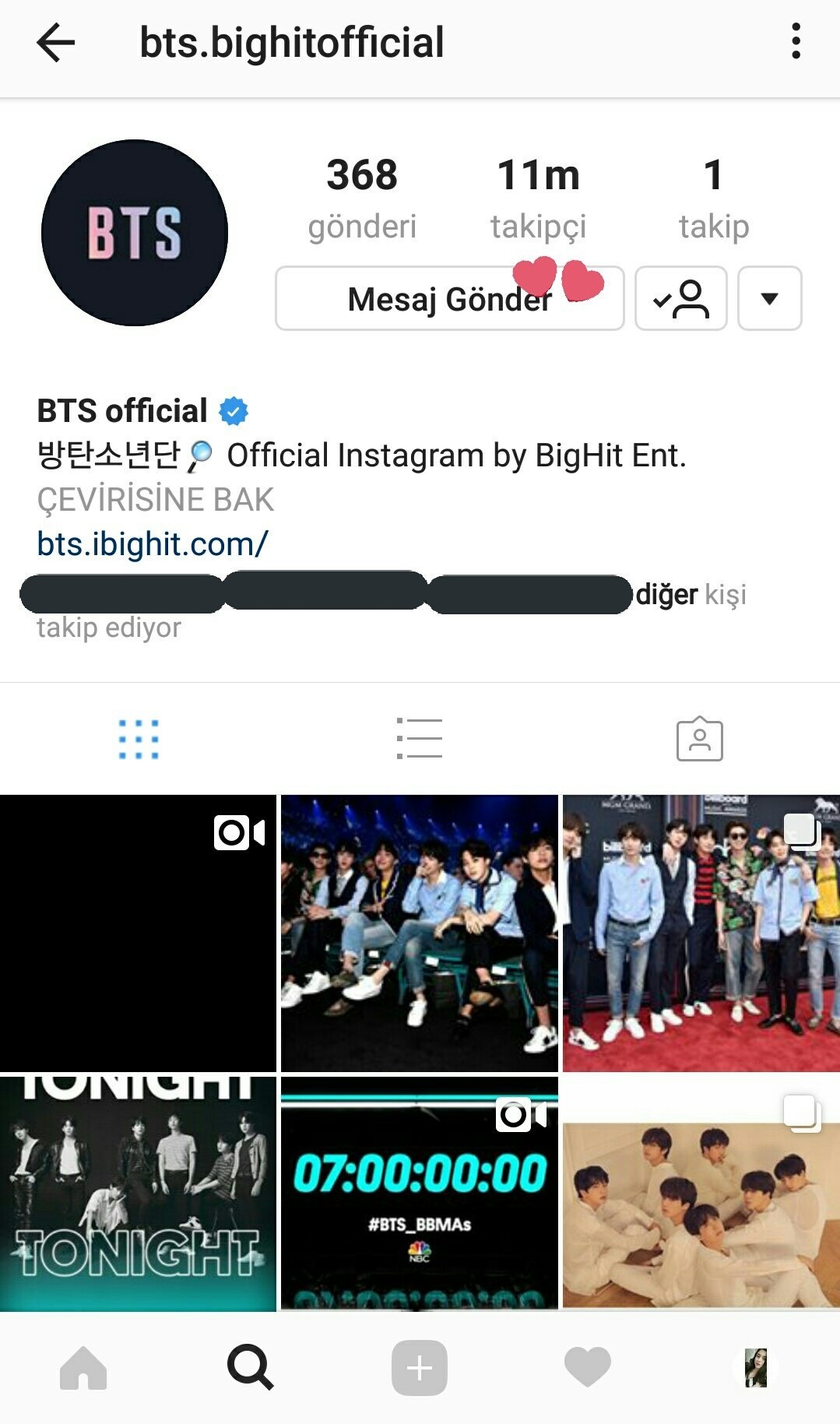Expand suggested accounts dropdown arrow
The image size is (840, 1424).
point(769,299)
